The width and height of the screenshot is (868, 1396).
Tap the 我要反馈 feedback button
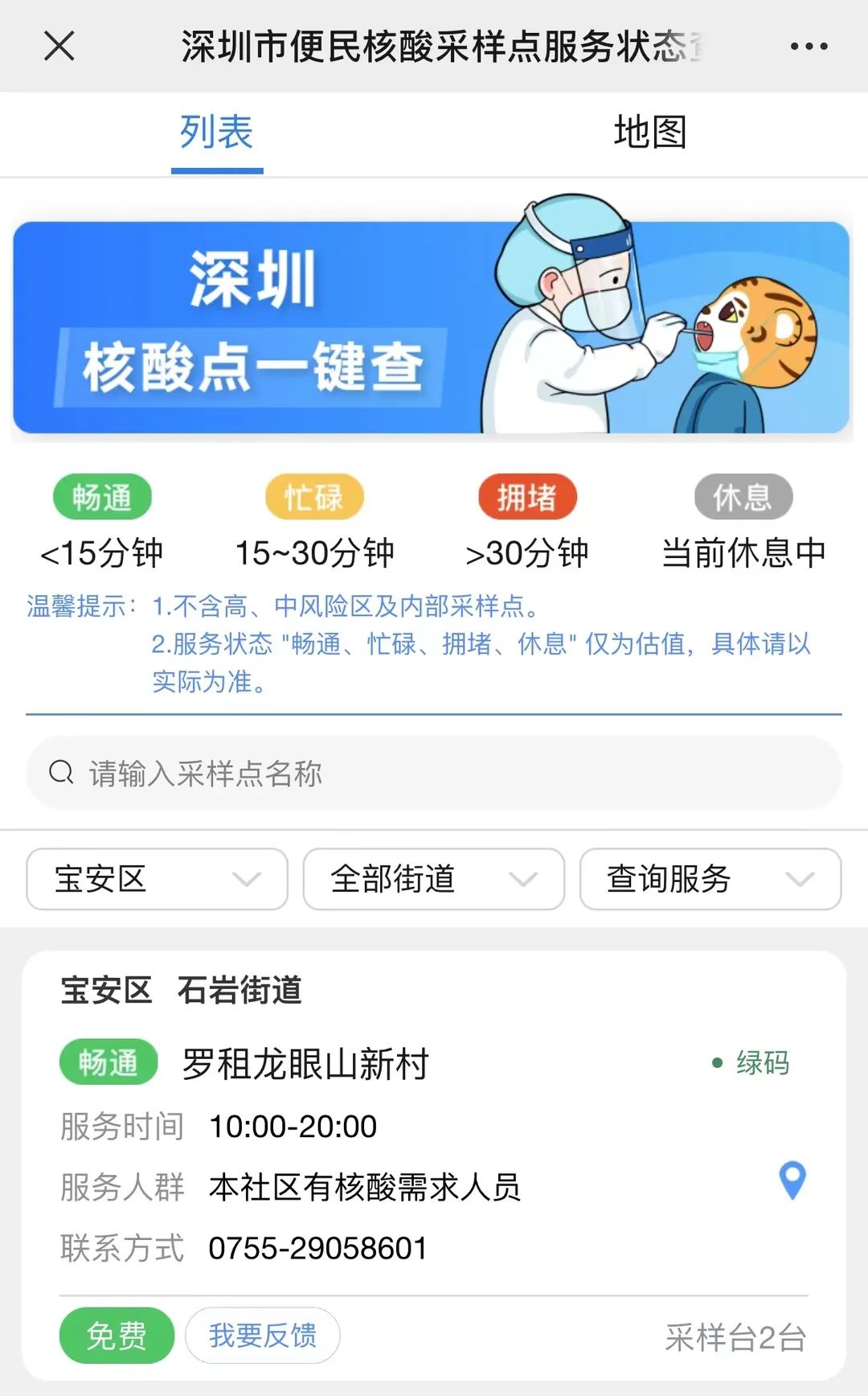[263, 1336]
